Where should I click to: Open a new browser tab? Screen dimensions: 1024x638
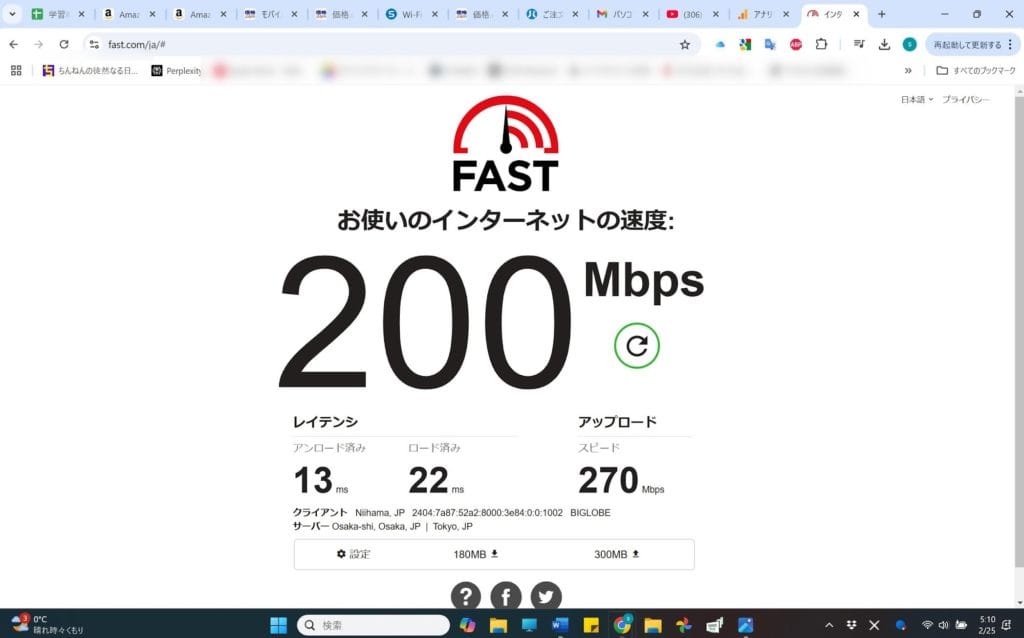881,14
